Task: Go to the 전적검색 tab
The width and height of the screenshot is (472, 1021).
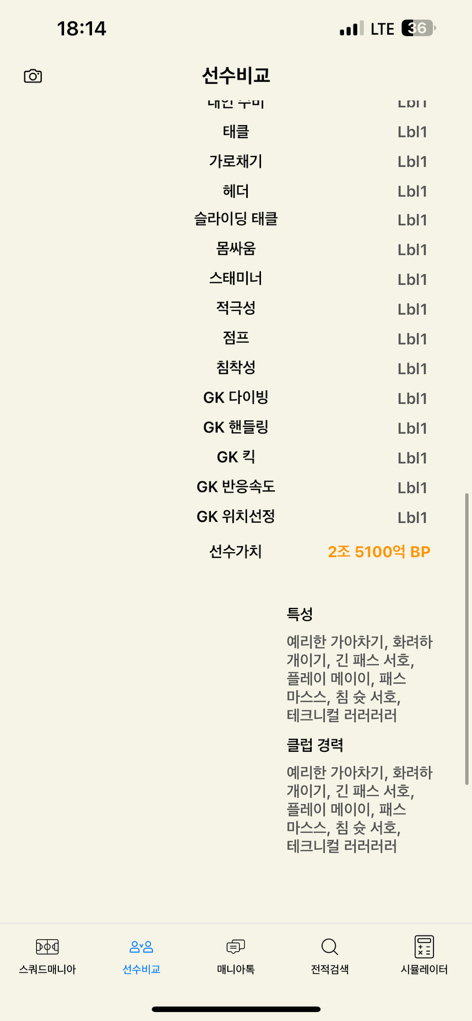Action: tap(329, 955)
